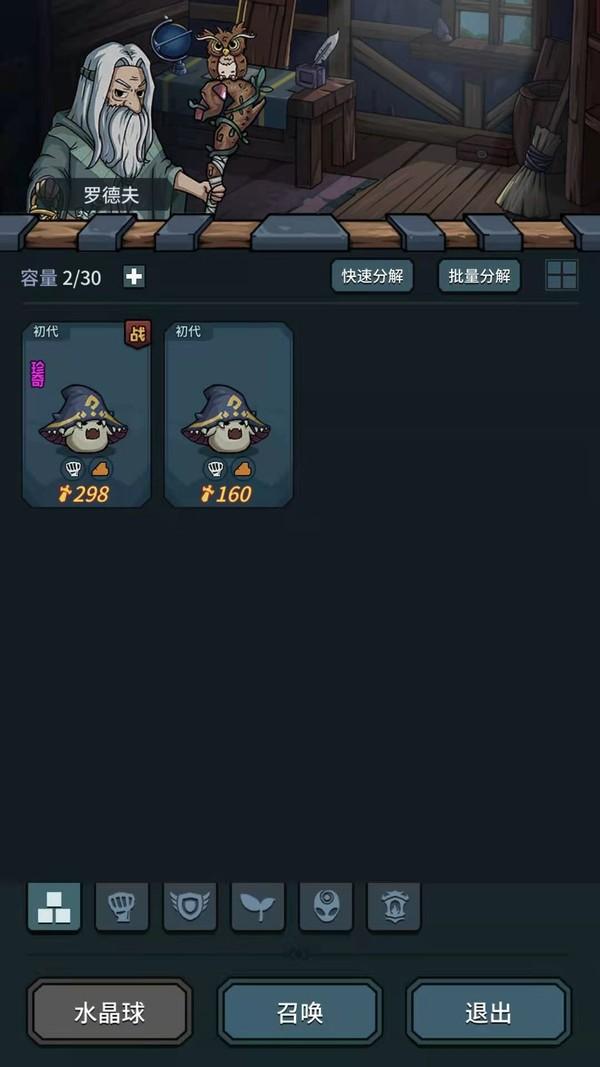Select the sprout icon filter tab
Viewport: 600px width, 1067px height.
click(258, 907)
